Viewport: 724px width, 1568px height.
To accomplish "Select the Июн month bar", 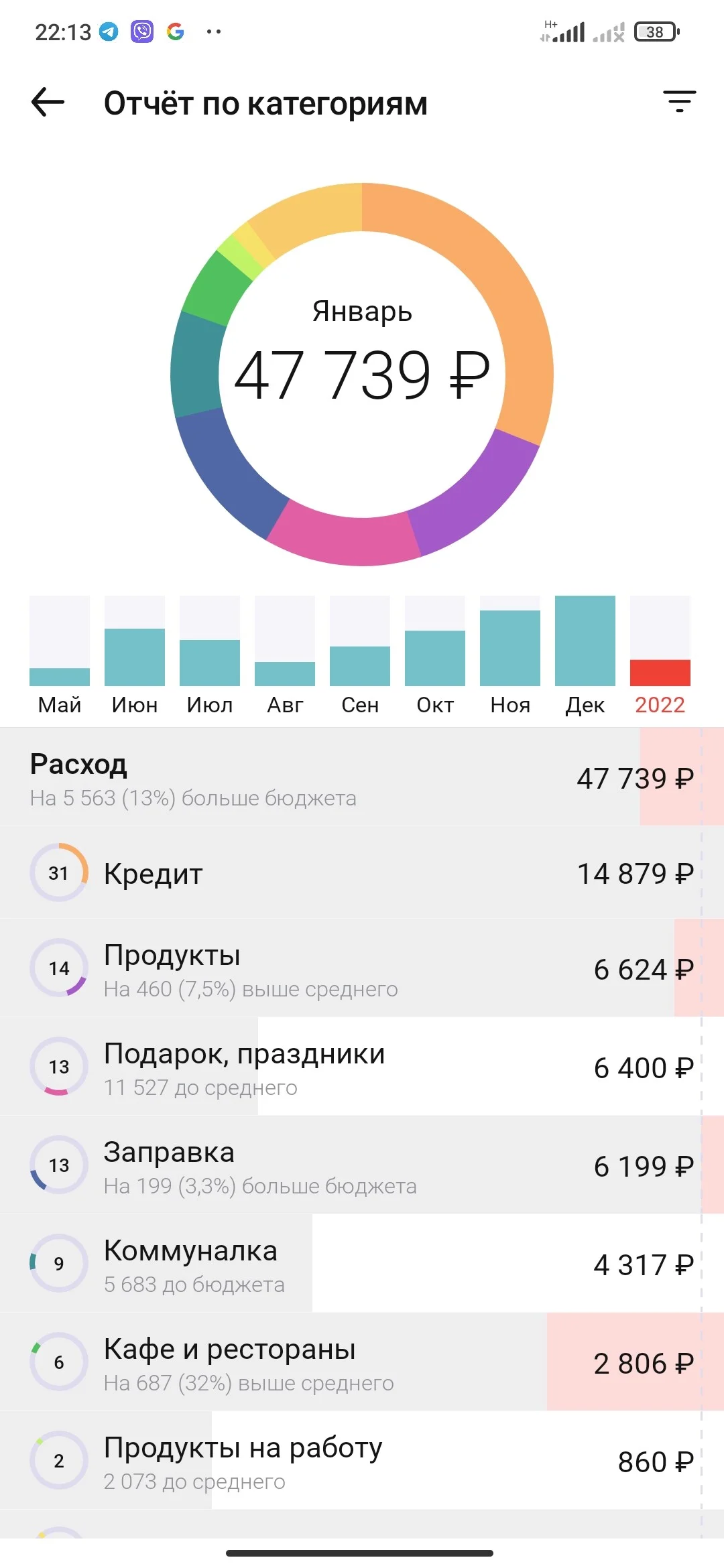I will pos(135,657).
